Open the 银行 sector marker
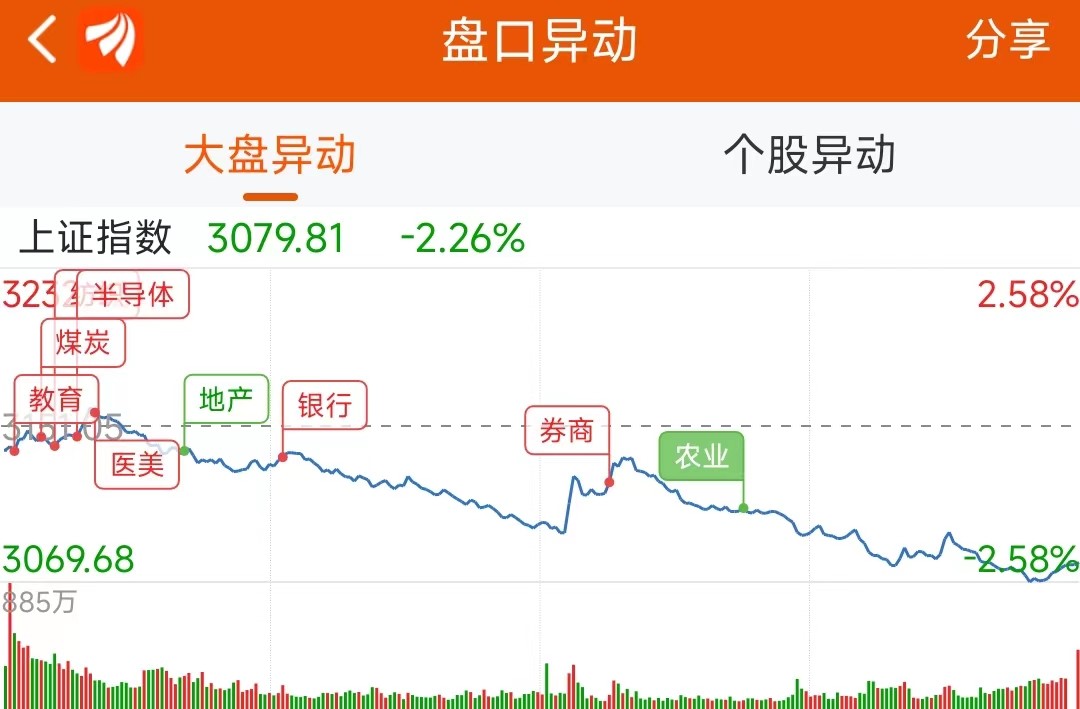The height and width of the screenshot is (709, 1080). (325, 405)
